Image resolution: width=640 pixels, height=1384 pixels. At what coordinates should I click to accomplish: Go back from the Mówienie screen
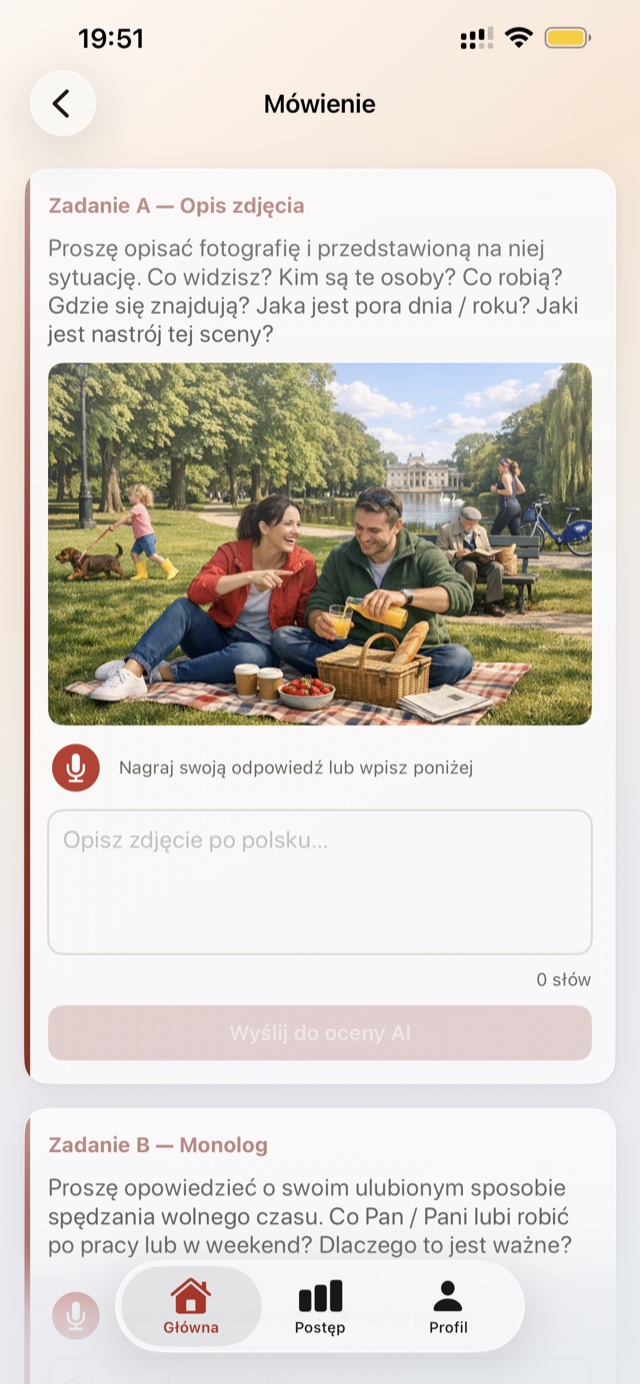point(62,103)
